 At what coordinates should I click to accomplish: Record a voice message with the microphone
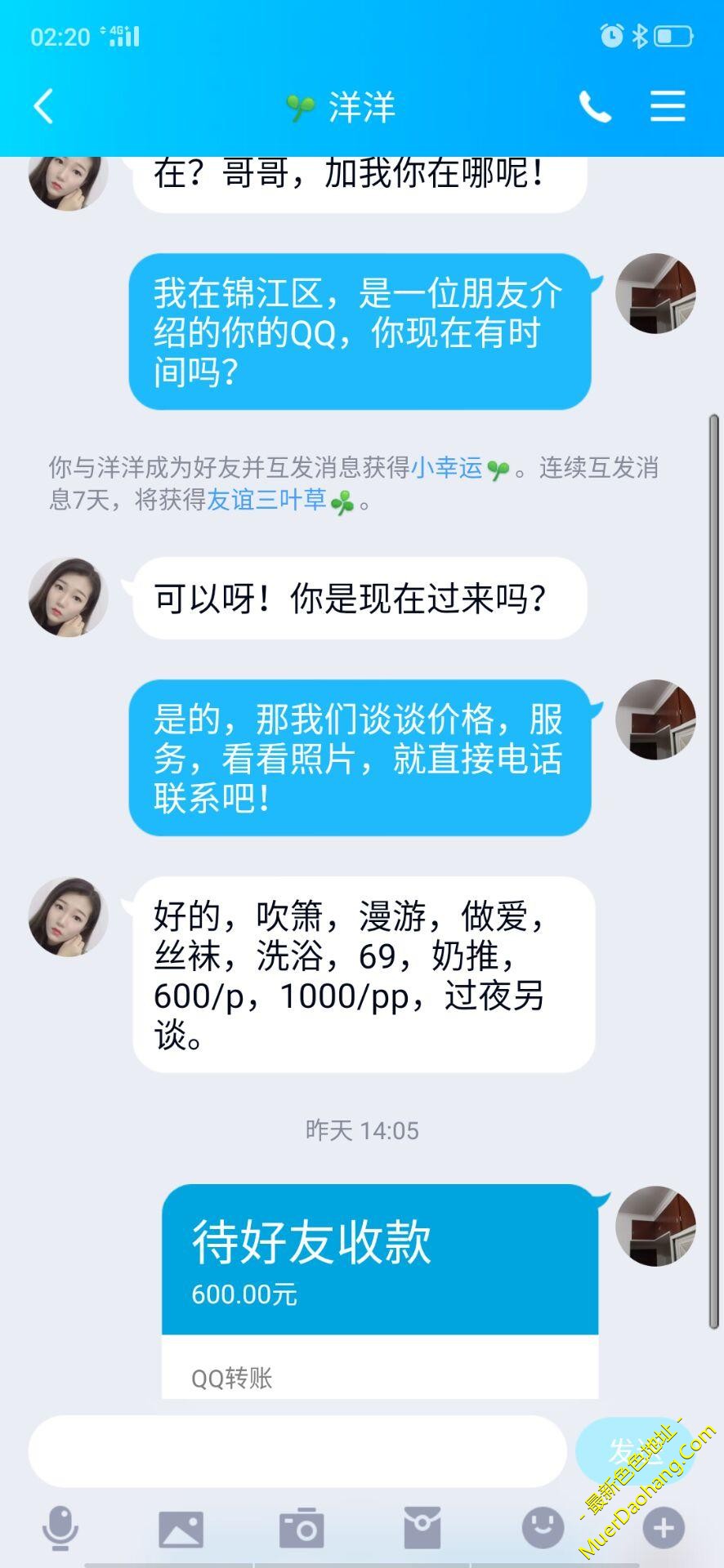[60, 1528]
